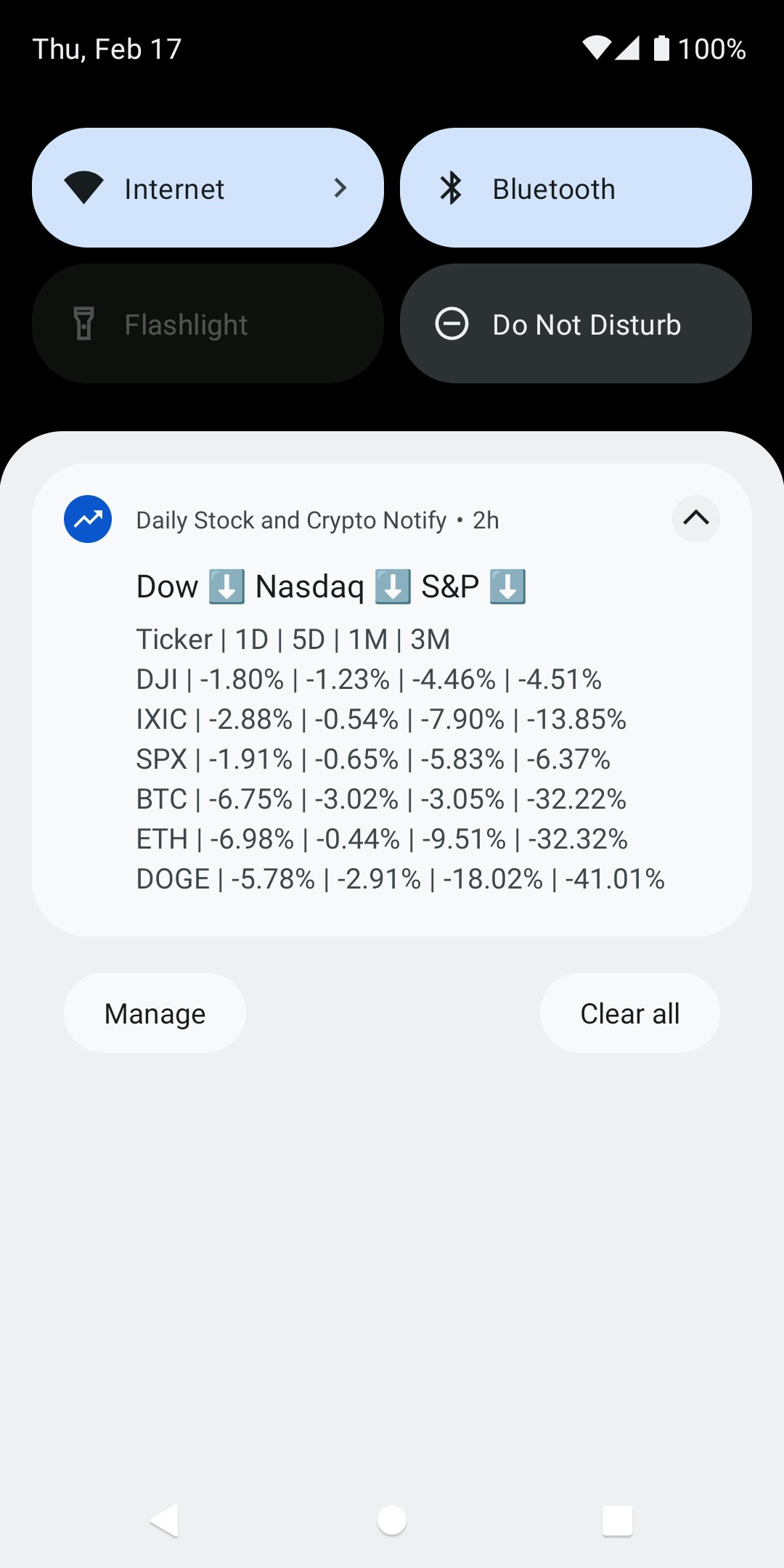Select the Bluetooth symbol on quick tile
Viewport: 784px width, 1568px height.
click(x=452, y=188)
